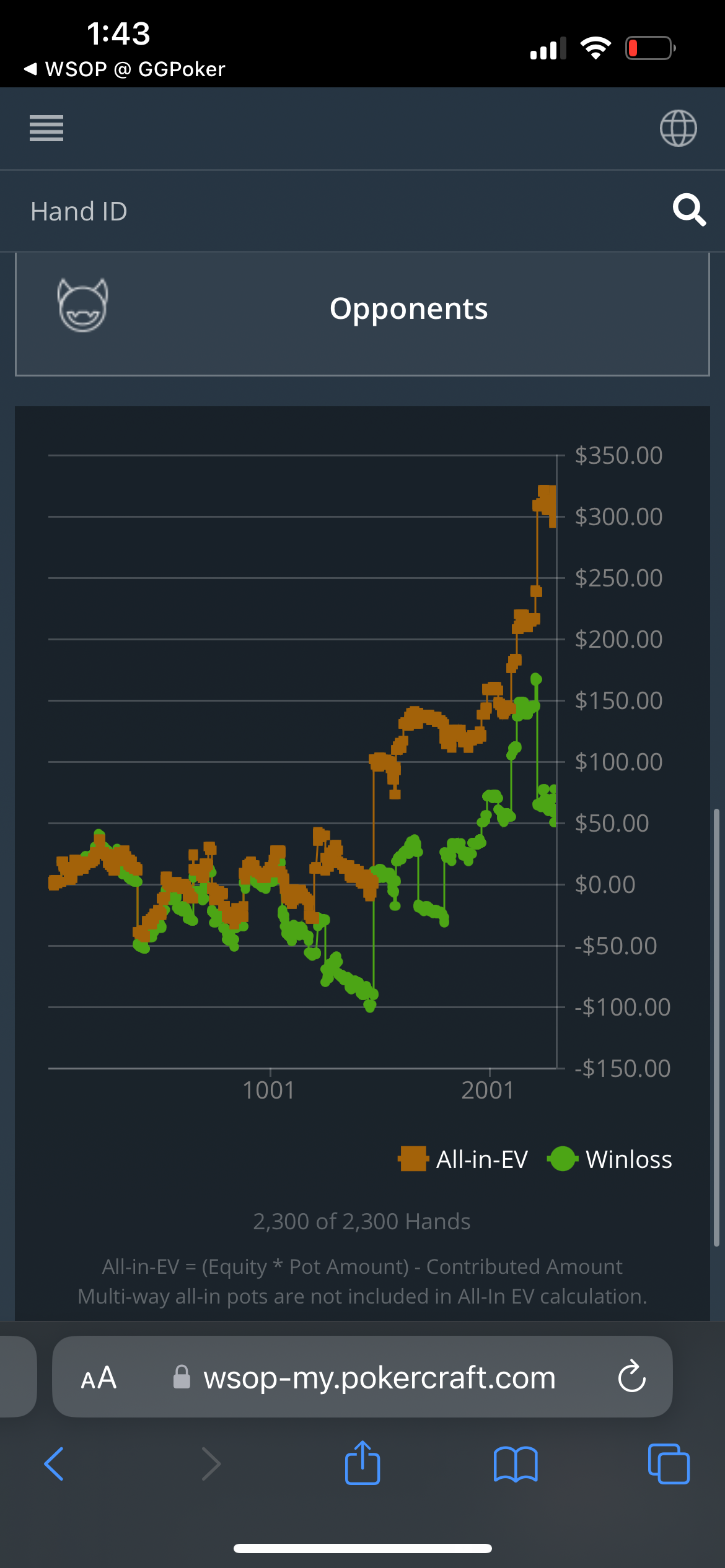Show open Safari tabs
The image size is (725, 1568).
coord(669,1464)
